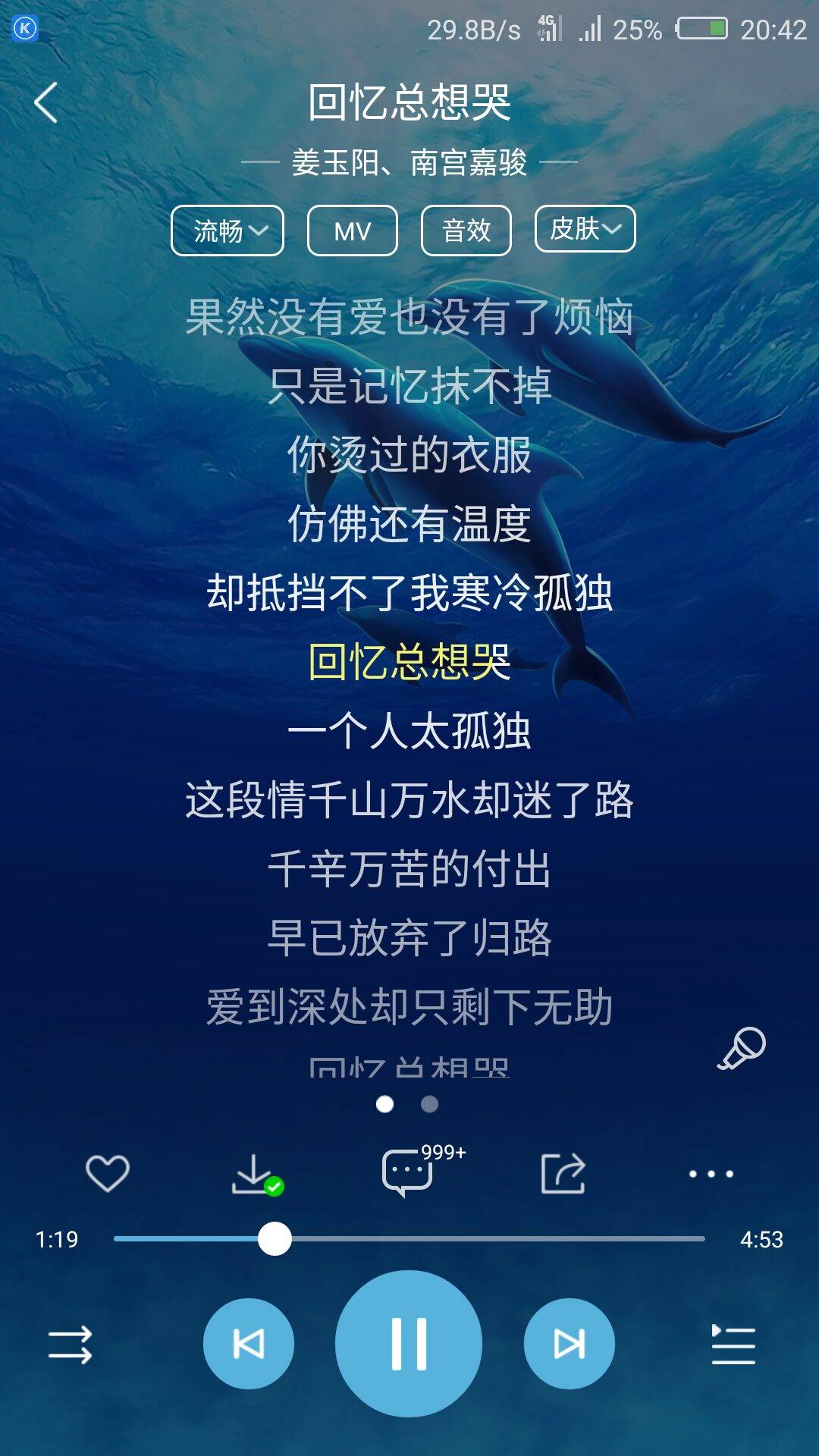
Task: Skip to the previous track
Action: 249,1344
